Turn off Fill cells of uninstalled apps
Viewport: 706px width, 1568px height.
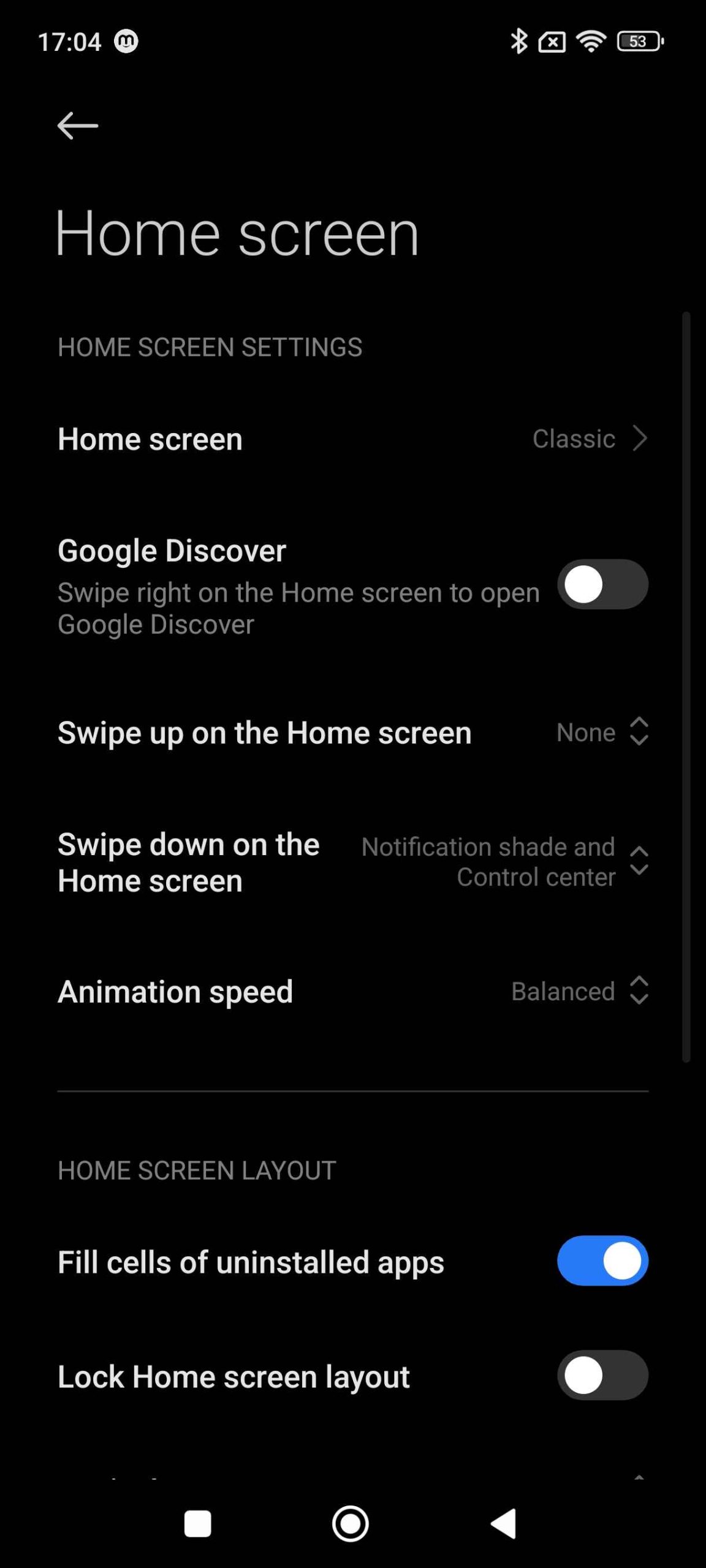pos(602,1261)
